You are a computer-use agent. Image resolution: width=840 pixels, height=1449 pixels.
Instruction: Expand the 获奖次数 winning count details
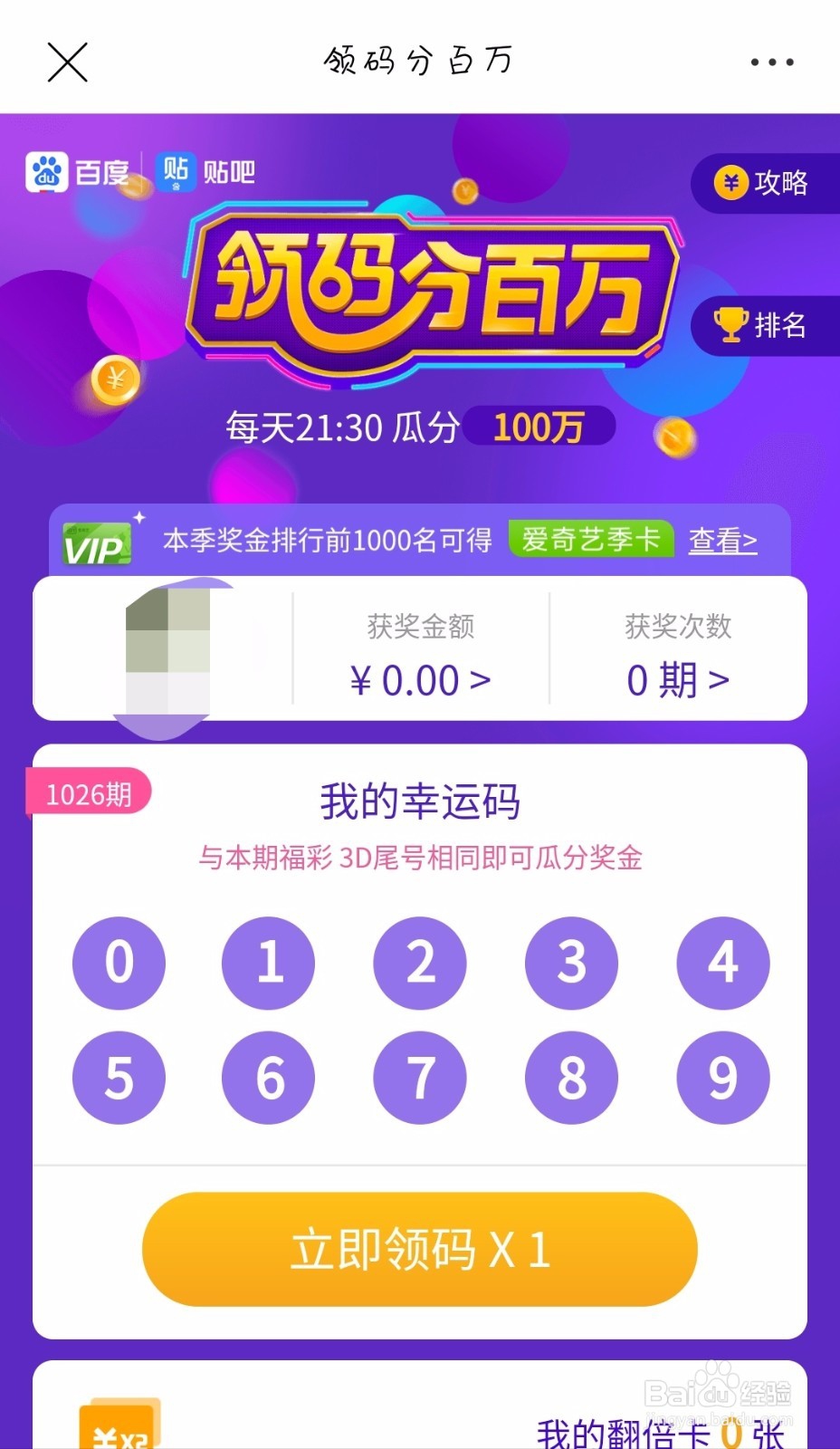coord(677,679)
